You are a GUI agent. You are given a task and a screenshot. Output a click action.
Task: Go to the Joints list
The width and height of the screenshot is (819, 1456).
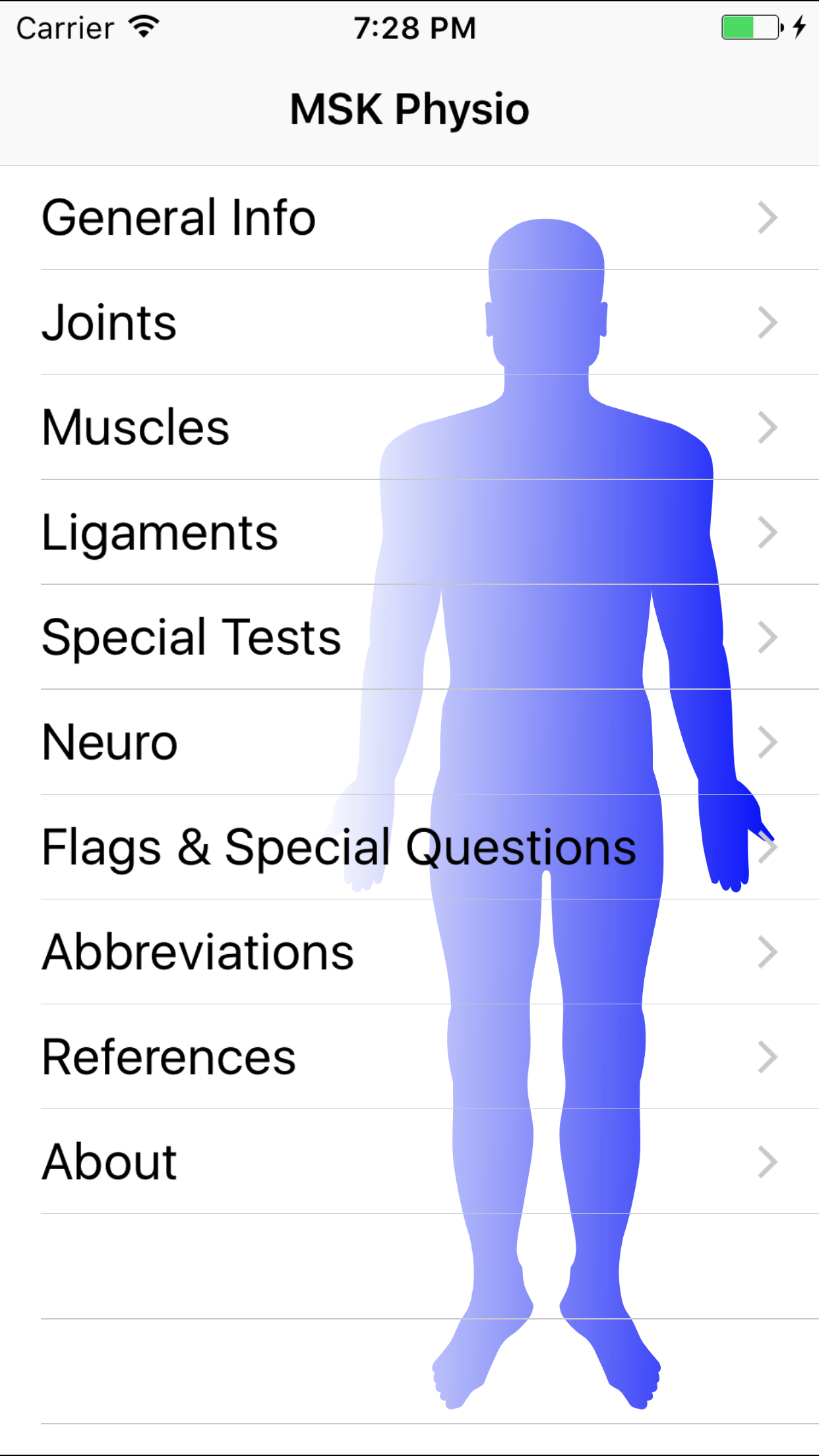110,322
